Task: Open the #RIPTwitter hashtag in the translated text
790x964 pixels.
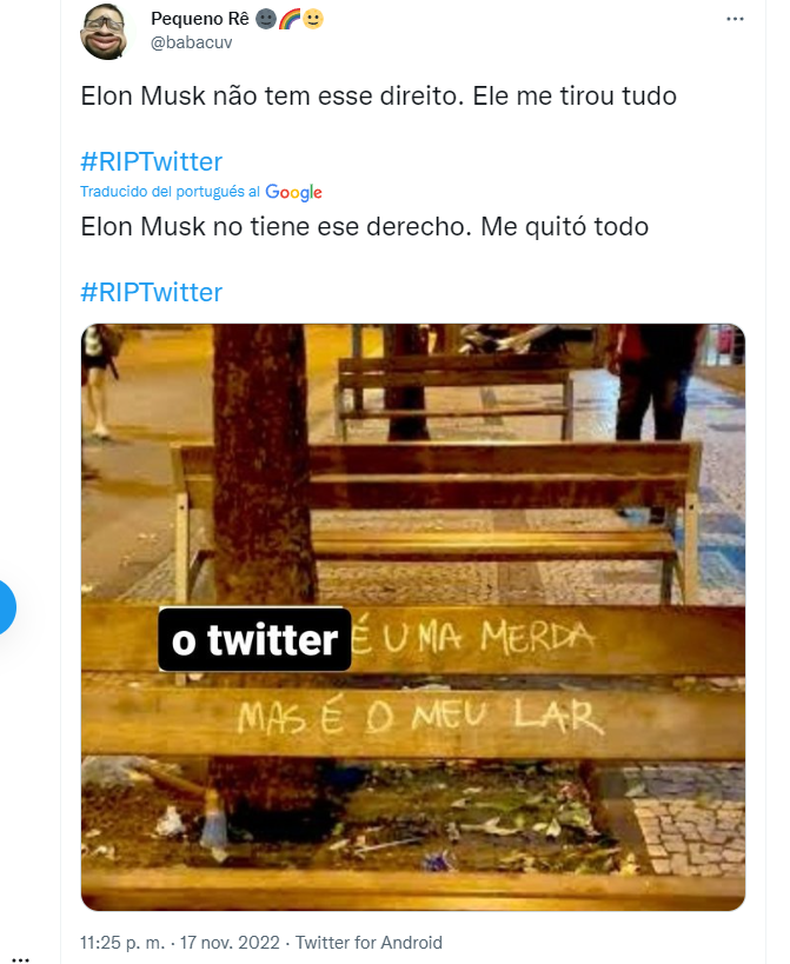Action: point(150,291)
